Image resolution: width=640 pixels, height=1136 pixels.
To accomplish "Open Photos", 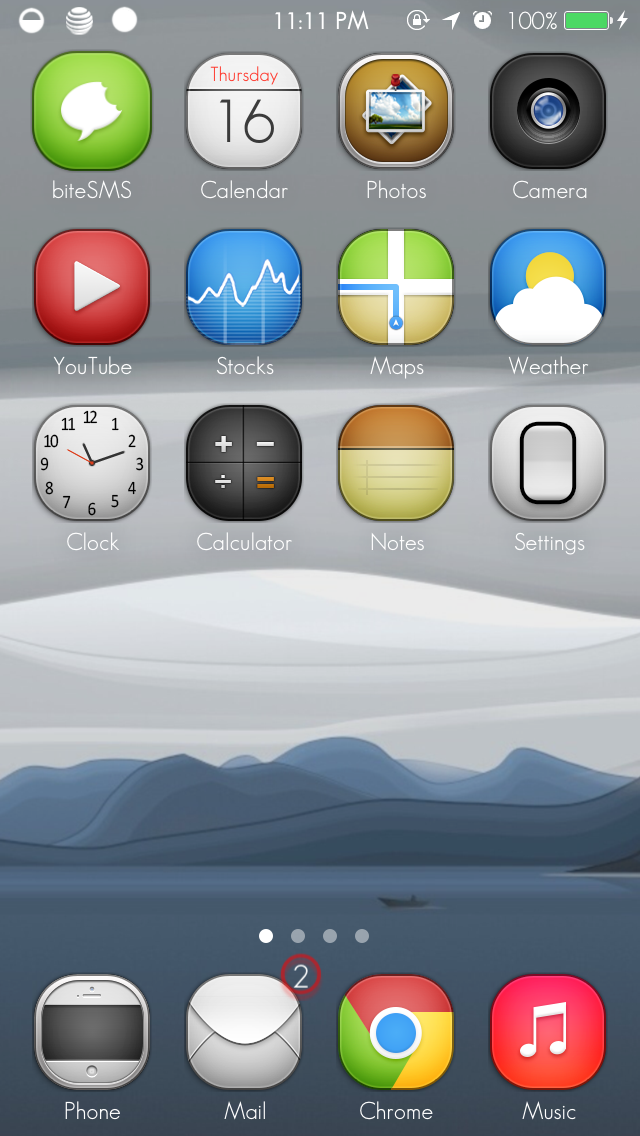I will (x=396, y=110).
